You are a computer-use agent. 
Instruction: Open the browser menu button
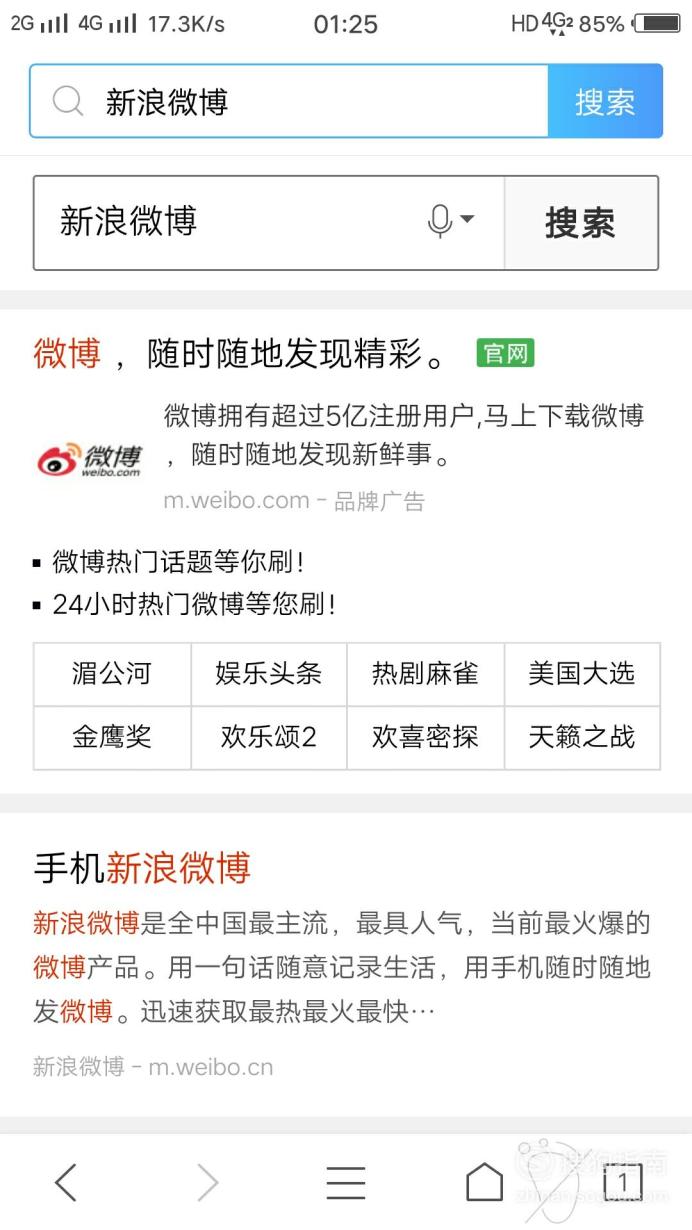(346, 1183)
